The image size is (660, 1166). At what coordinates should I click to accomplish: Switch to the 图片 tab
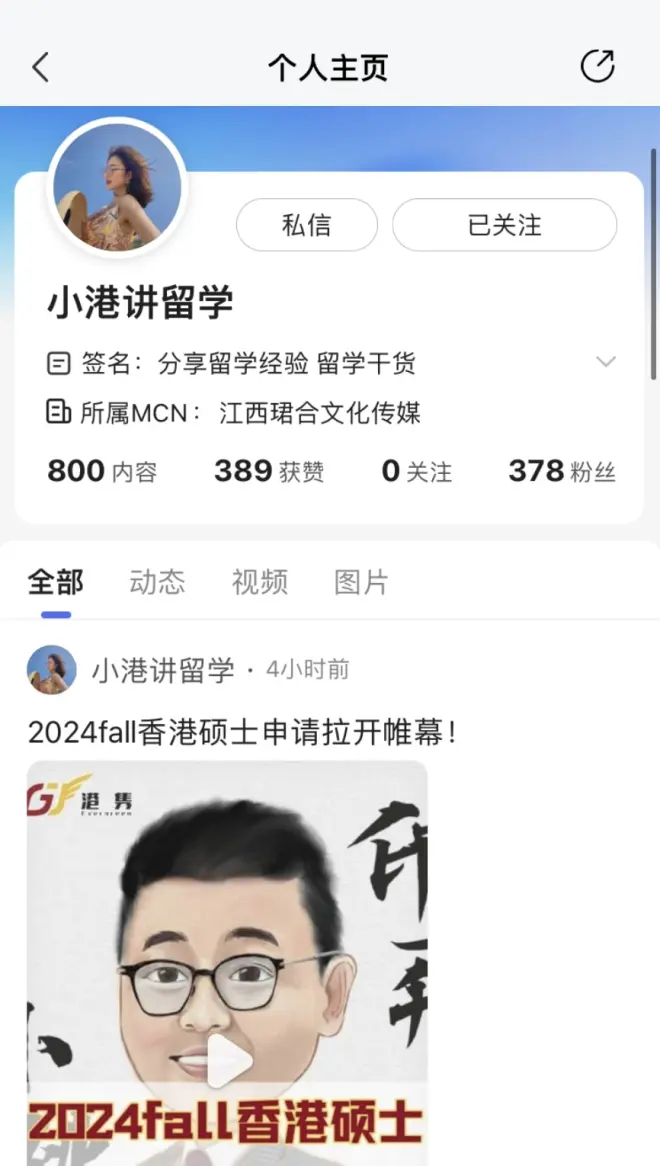tap(361, 582)
